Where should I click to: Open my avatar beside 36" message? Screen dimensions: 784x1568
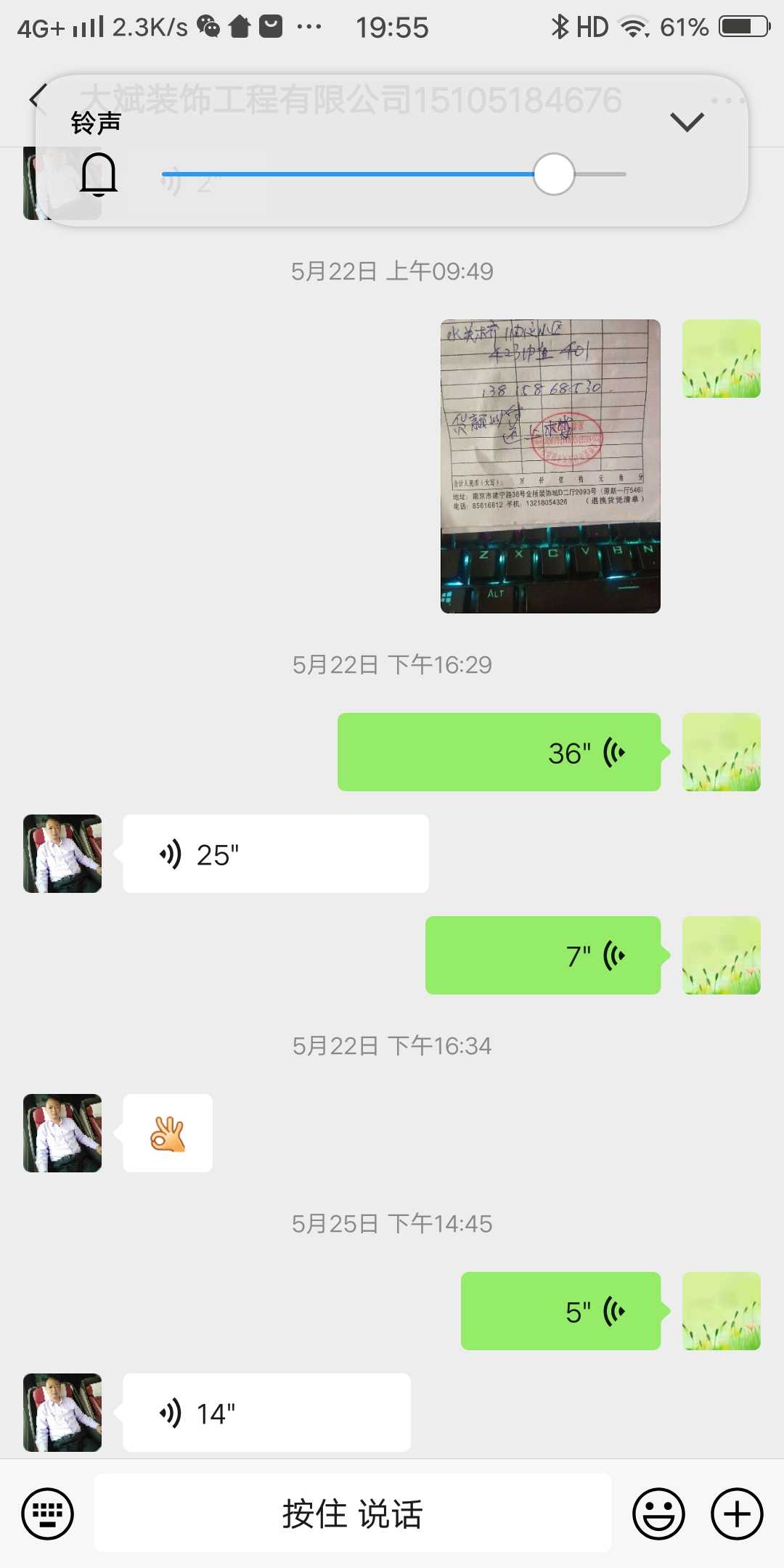click(722, 752)
